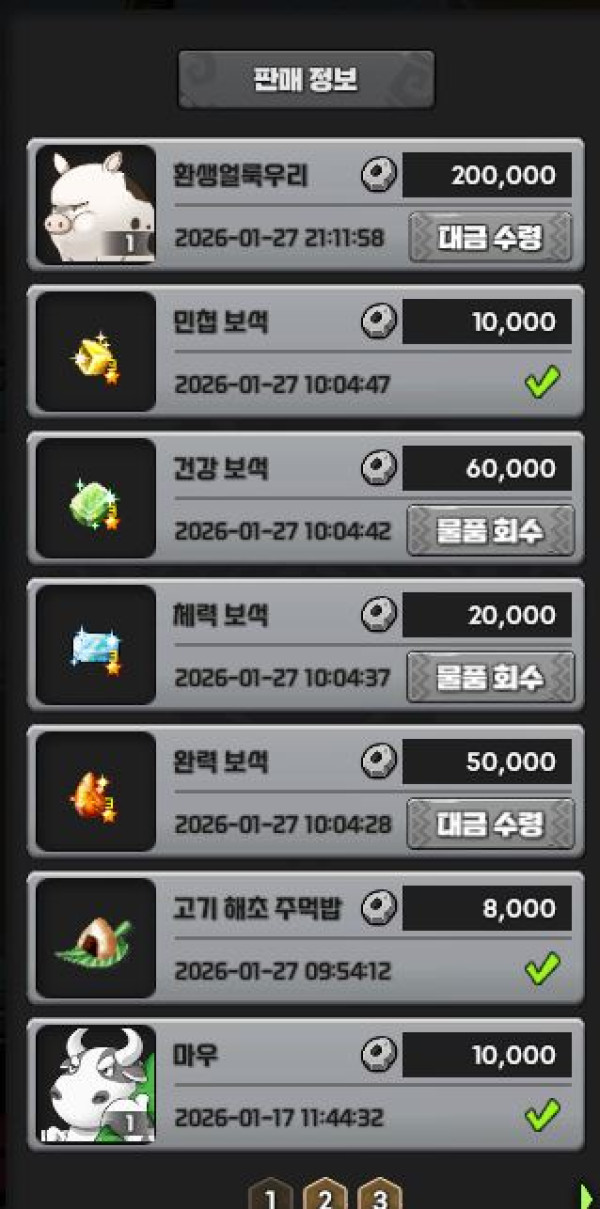Collect payment for 완력 보석
The image size is (600, 1209).
click(490, 824)
